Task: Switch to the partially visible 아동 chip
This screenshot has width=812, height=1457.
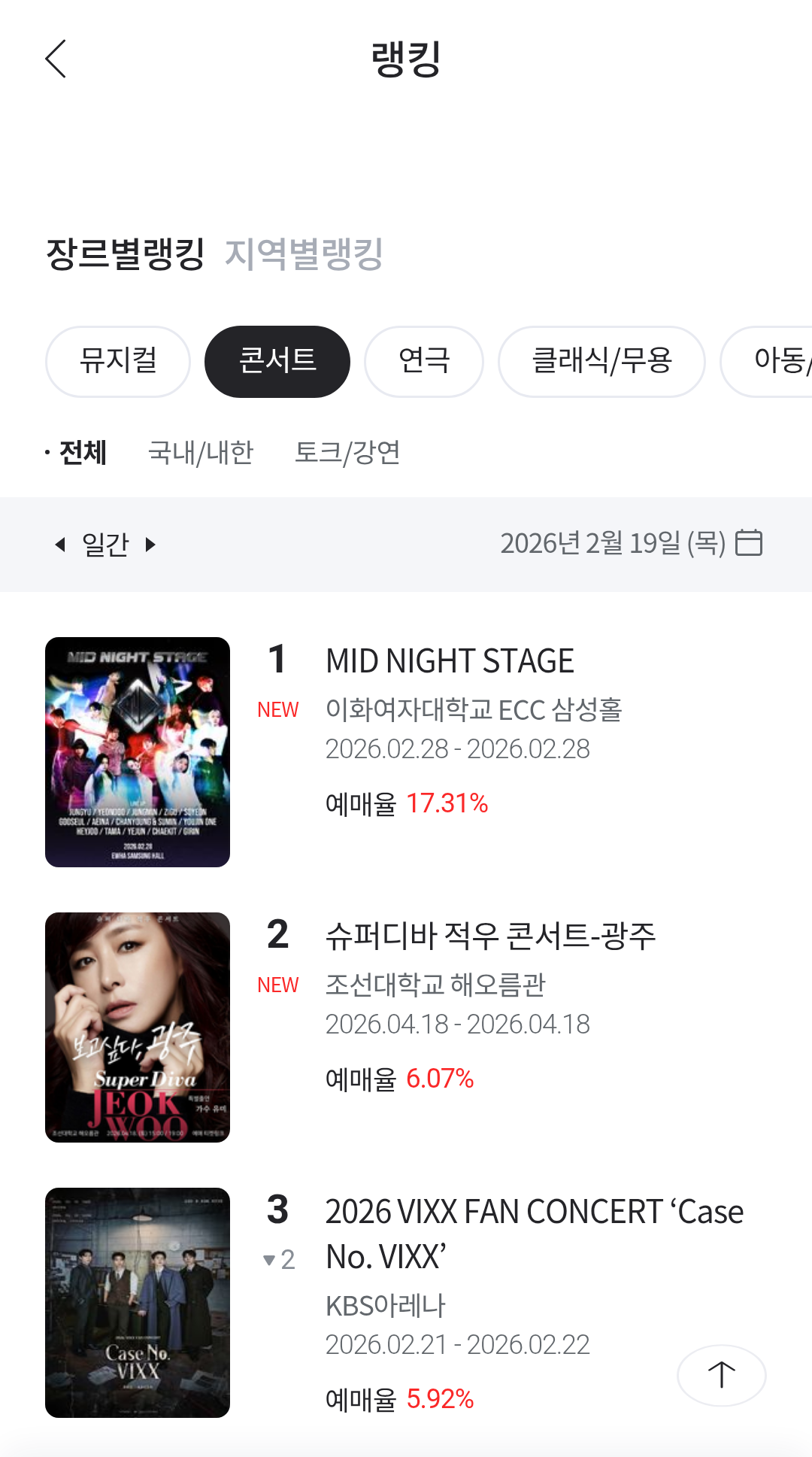Action: click(767, 361)
